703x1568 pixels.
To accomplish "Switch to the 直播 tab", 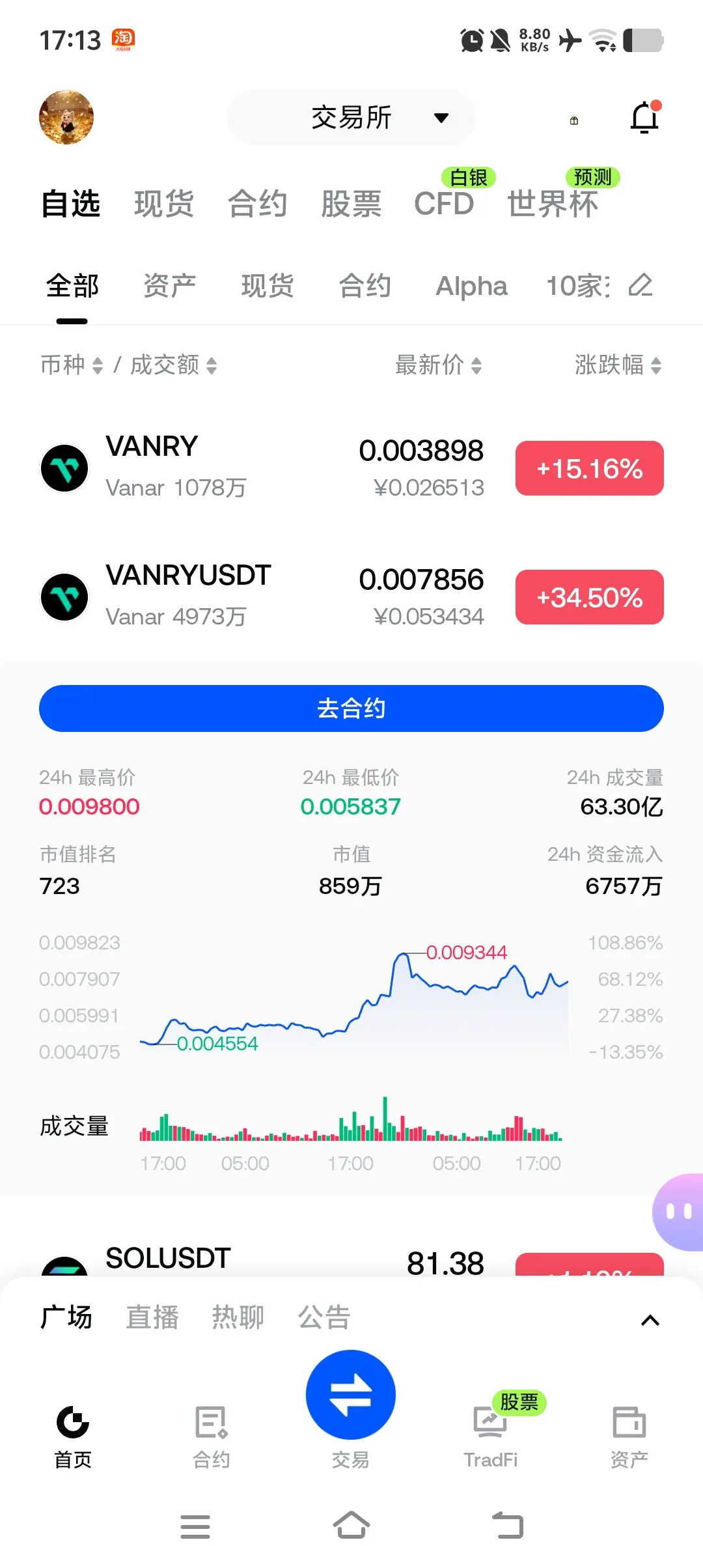I will click(x=152, y=1317).
